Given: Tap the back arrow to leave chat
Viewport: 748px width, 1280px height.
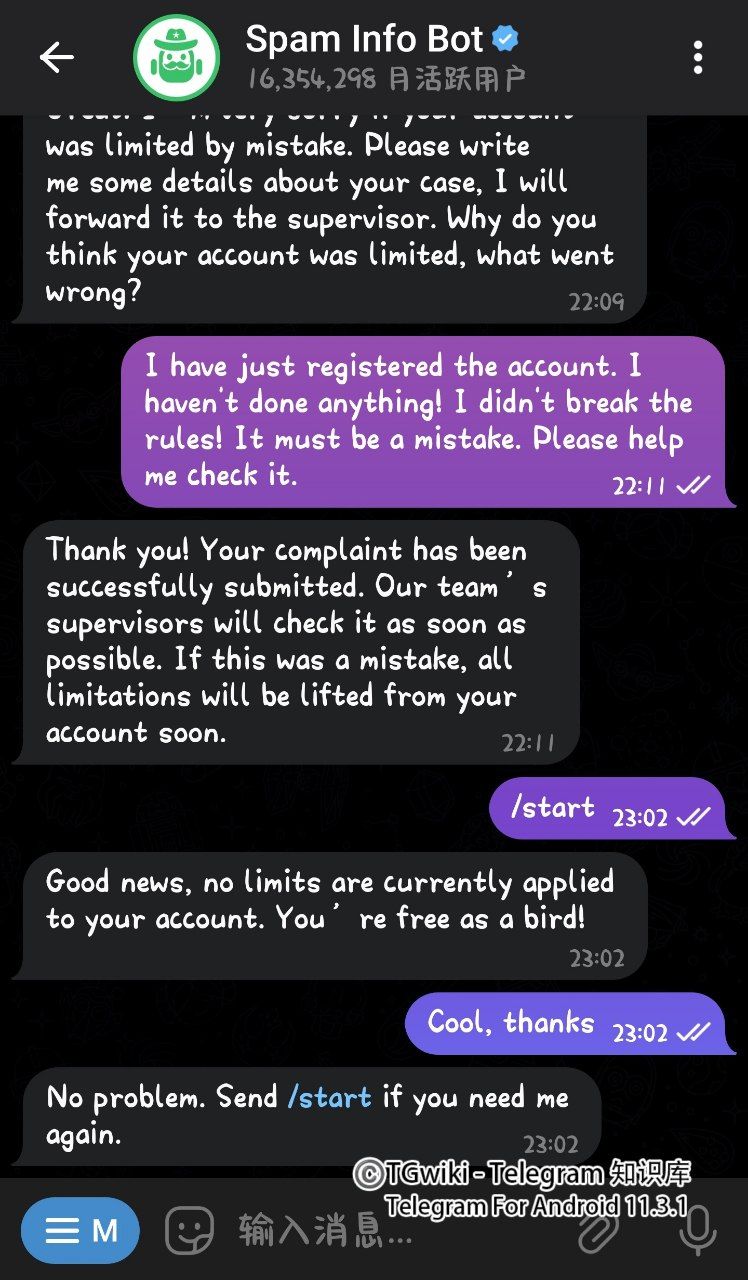Looking at the screenshot, I should [57, 57].
